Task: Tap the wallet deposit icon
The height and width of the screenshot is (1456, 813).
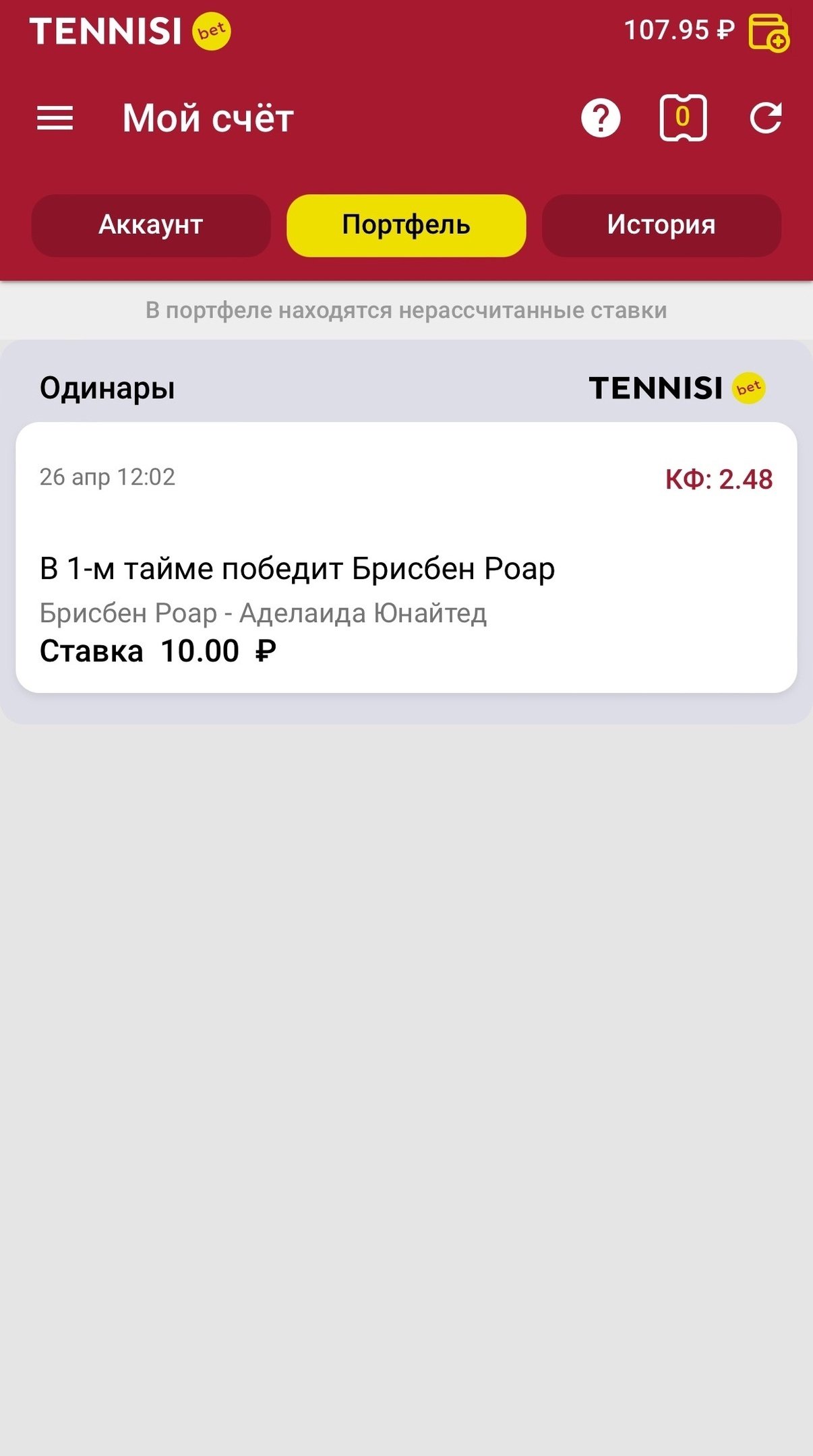Action: pos(768,32)
